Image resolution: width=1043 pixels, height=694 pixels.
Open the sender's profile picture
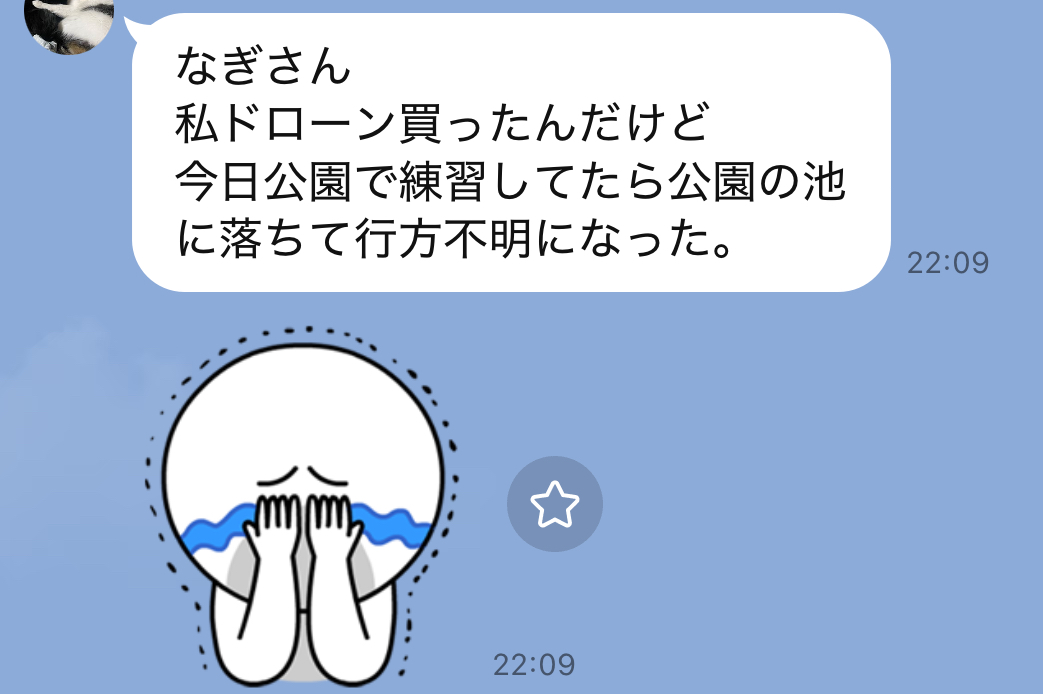point(68,22)
